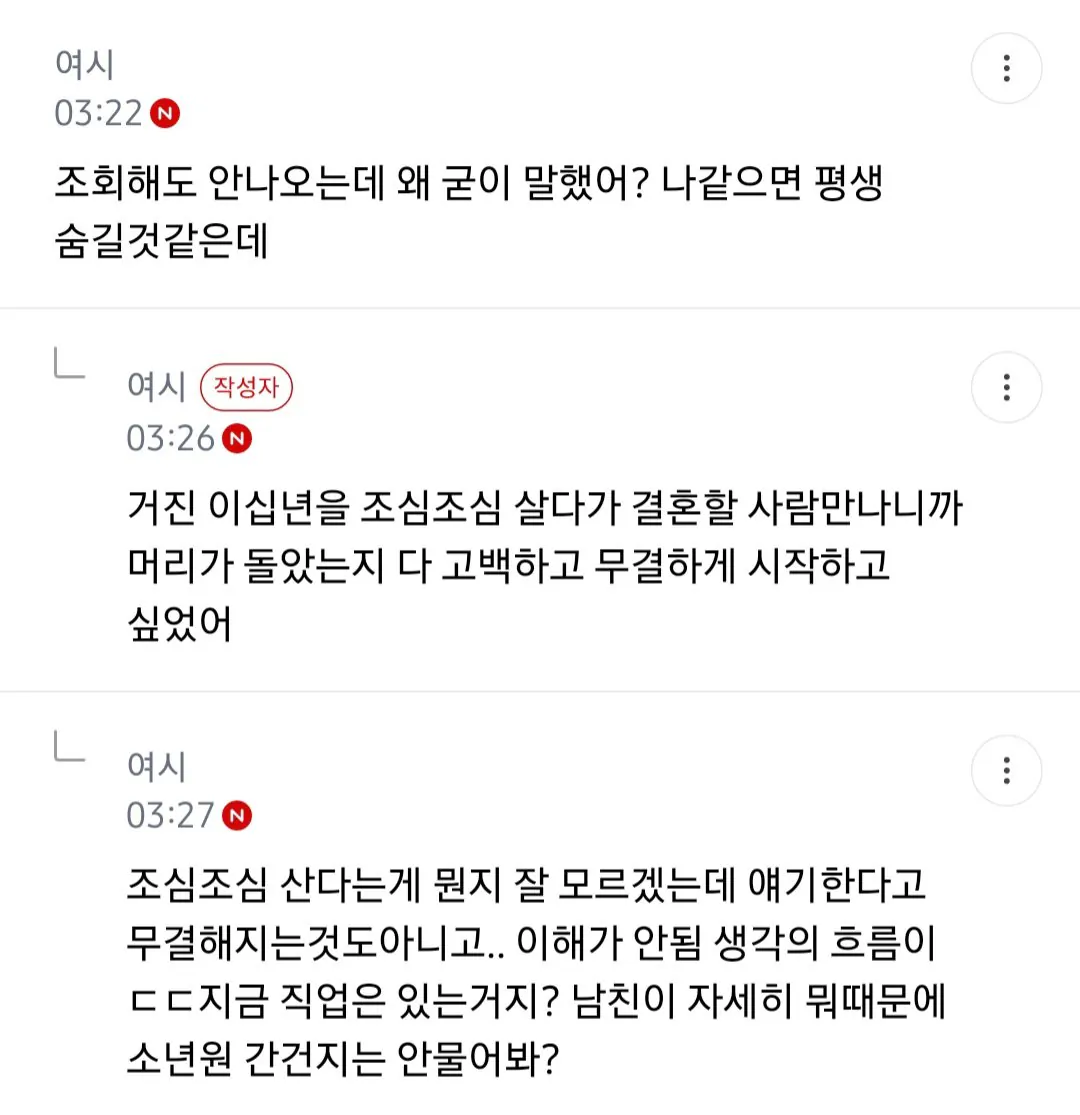The height and width of the screenshot is (1115, 1080).
Task: Tap 여시 on the author reply
Action: [x=154, y=386]
